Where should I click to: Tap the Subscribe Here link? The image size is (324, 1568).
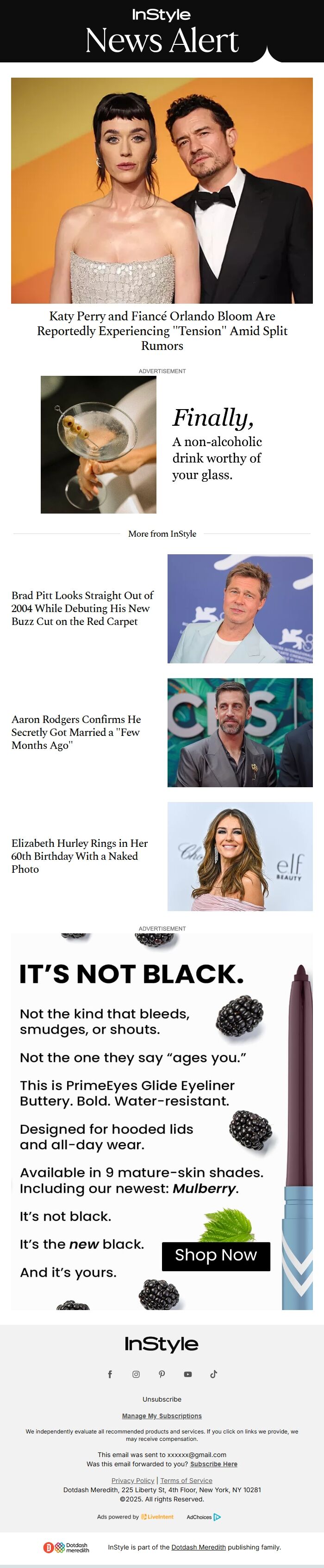click(214, 1464)
